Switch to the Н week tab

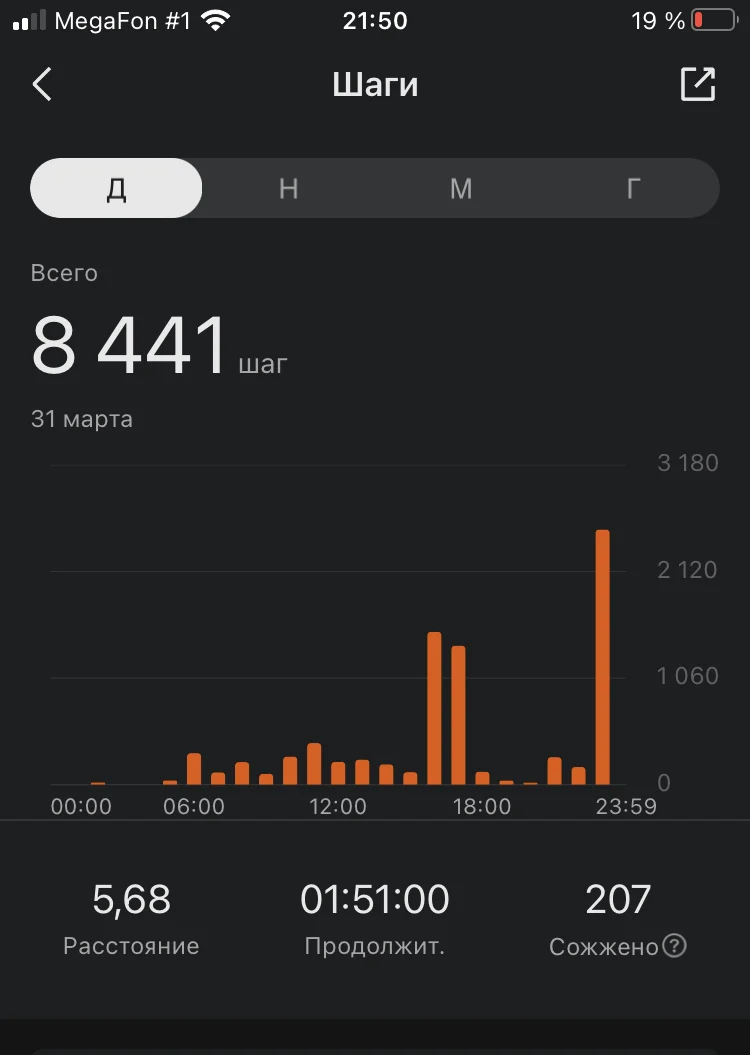[x=289, y=188]
